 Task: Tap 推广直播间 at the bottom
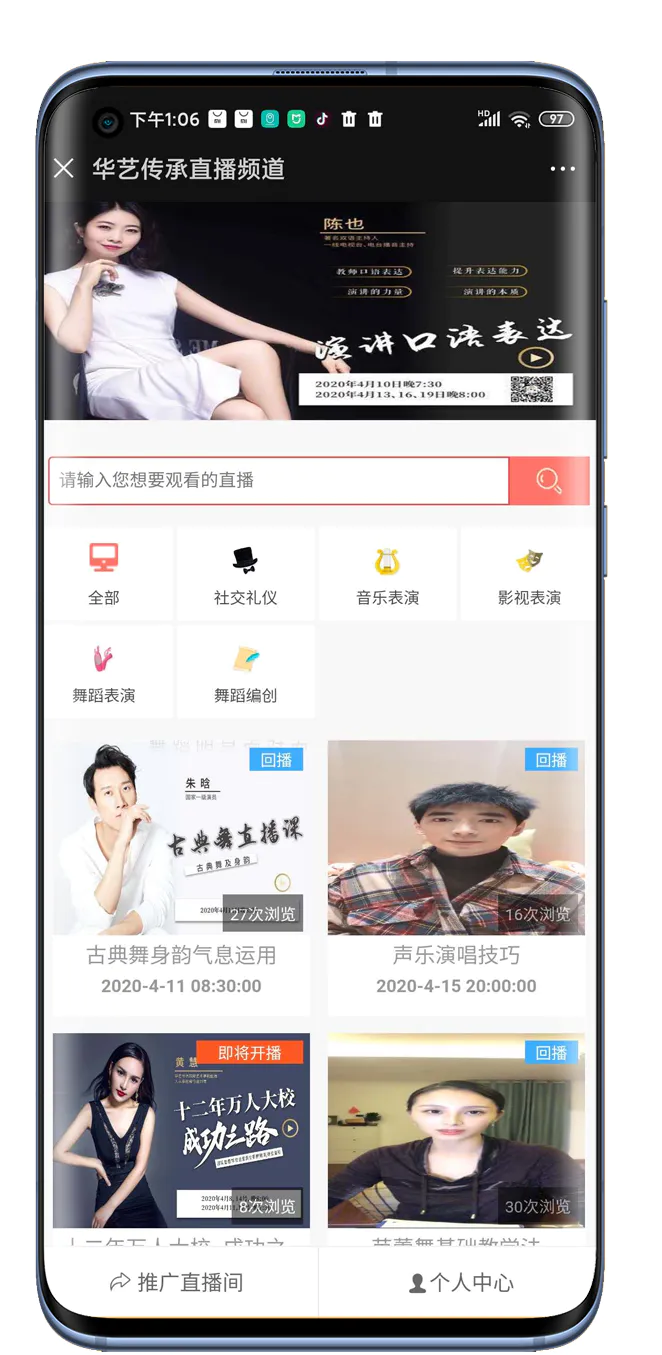178,1282
